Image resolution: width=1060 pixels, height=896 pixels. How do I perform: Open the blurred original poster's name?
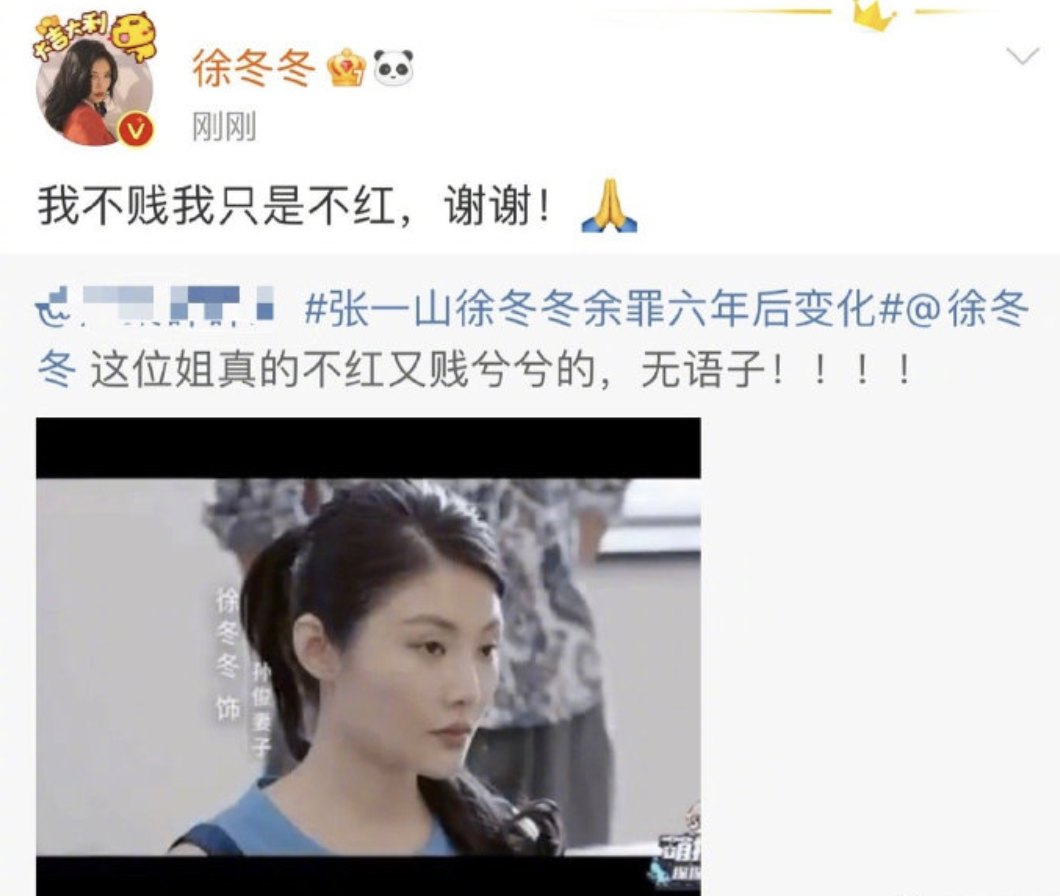(x=159, y=307)
